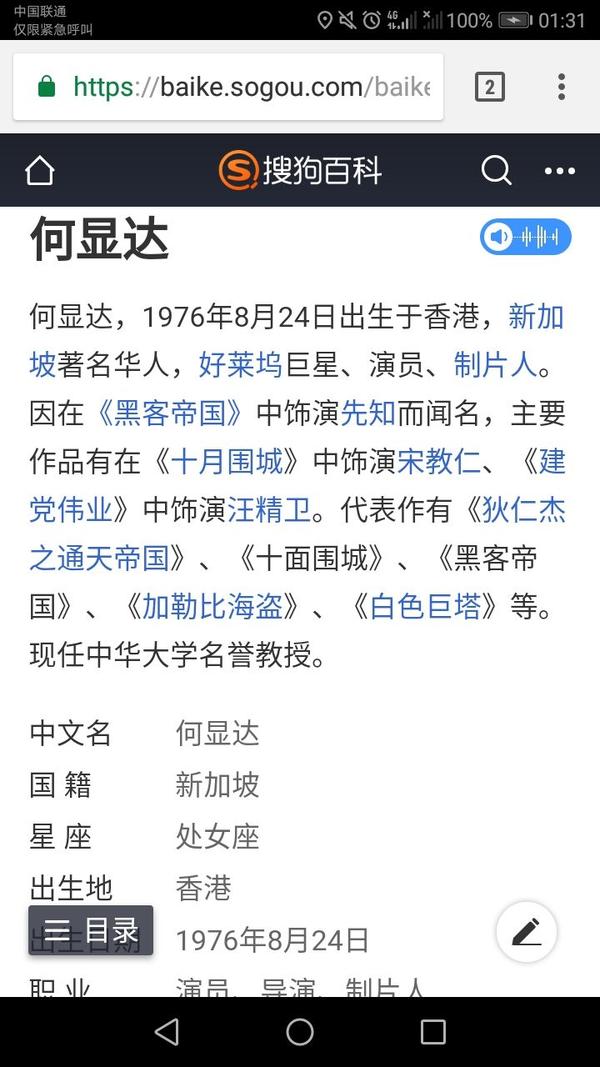Open the 目录 table of contents button
600x1067 pixels.
(90, 930)
